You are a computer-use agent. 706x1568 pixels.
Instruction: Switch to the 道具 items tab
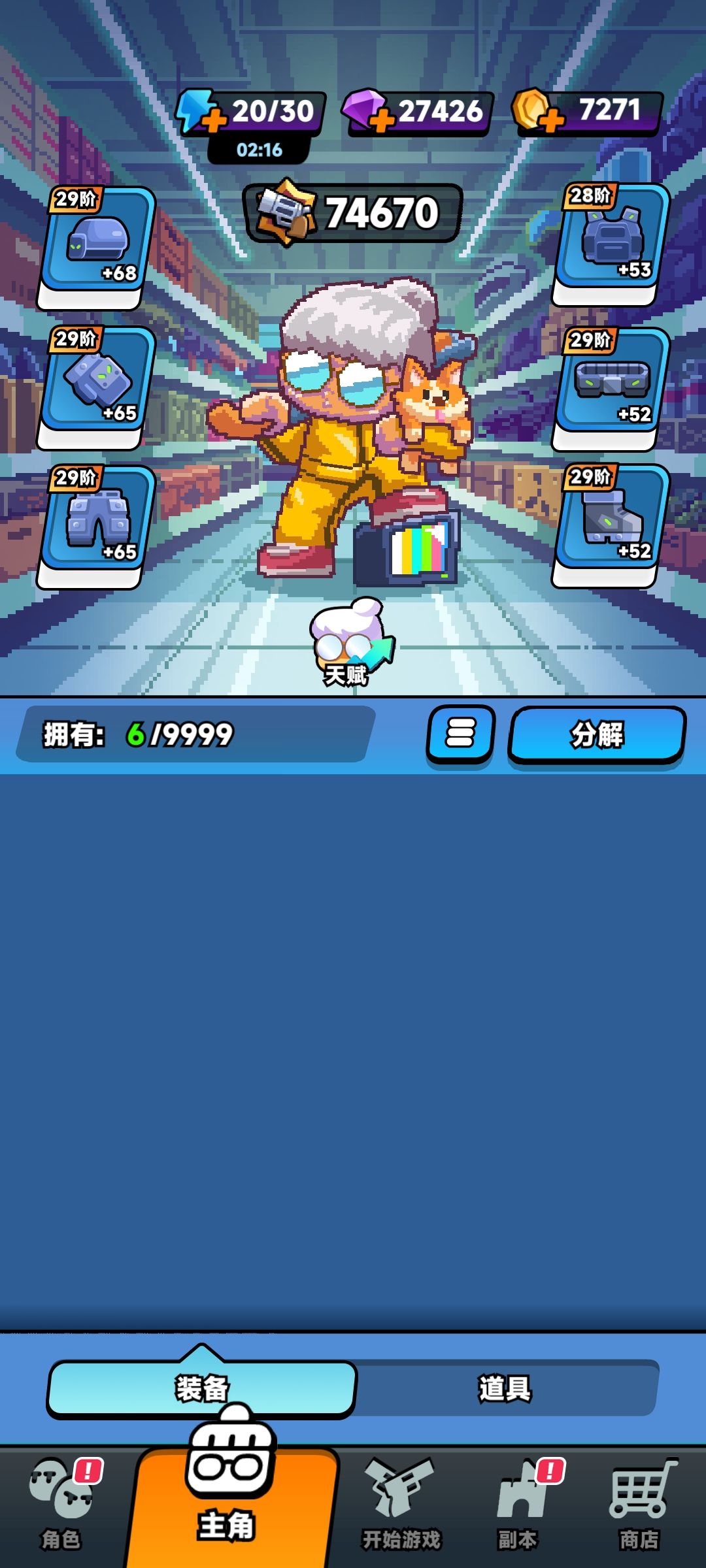pyautogui.click(x=505, y=1388)
